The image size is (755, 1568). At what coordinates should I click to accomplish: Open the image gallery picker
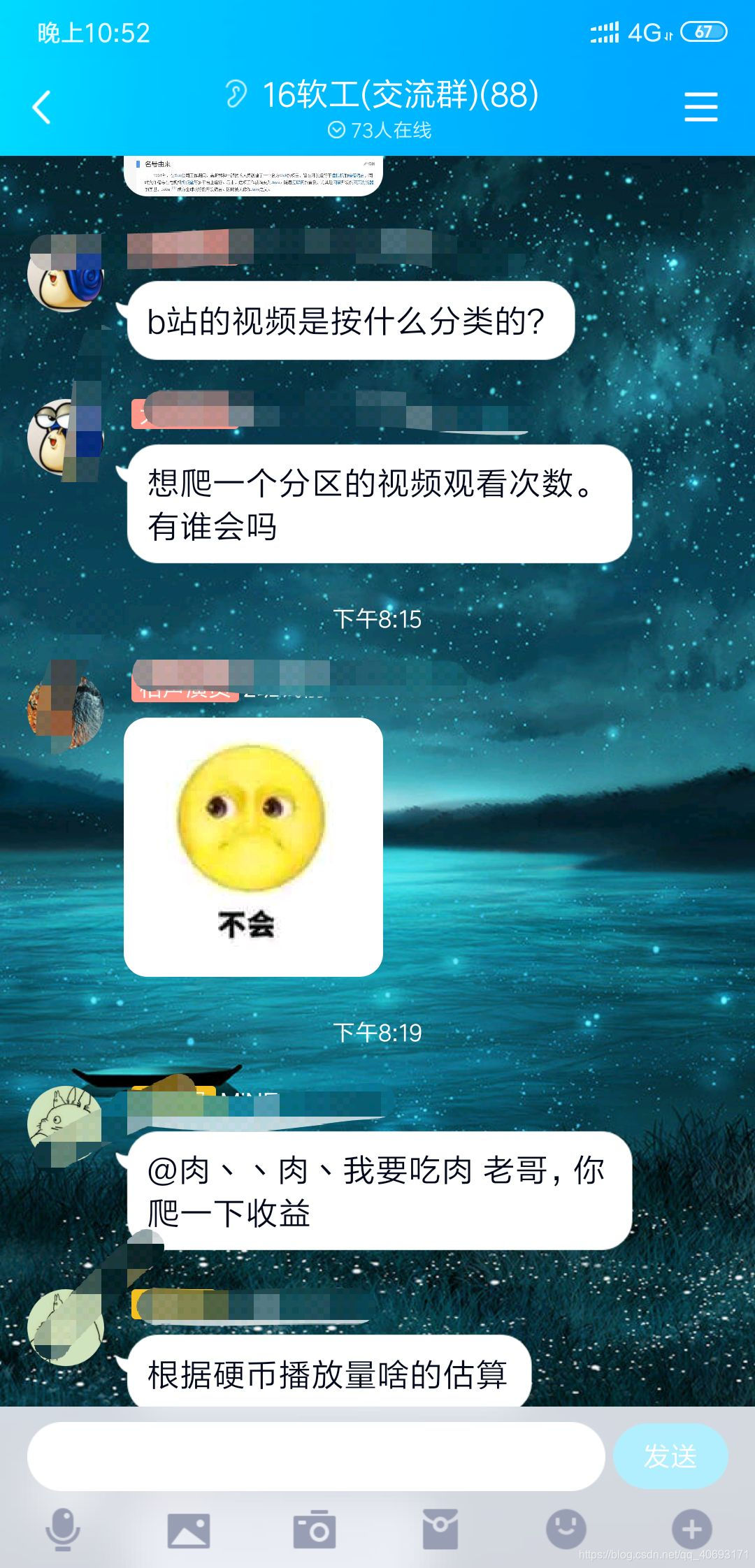tap(189, 1530)
